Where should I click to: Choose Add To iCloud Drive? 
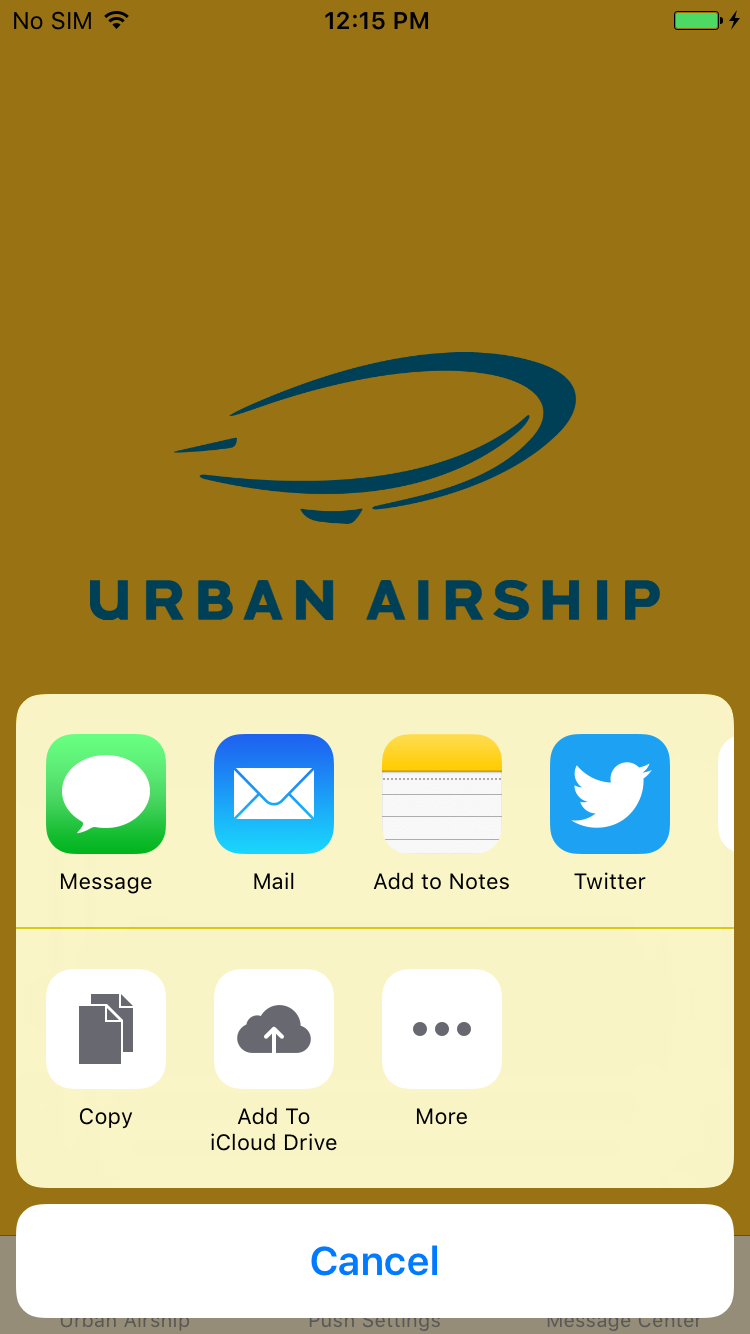click(274, 1029)
